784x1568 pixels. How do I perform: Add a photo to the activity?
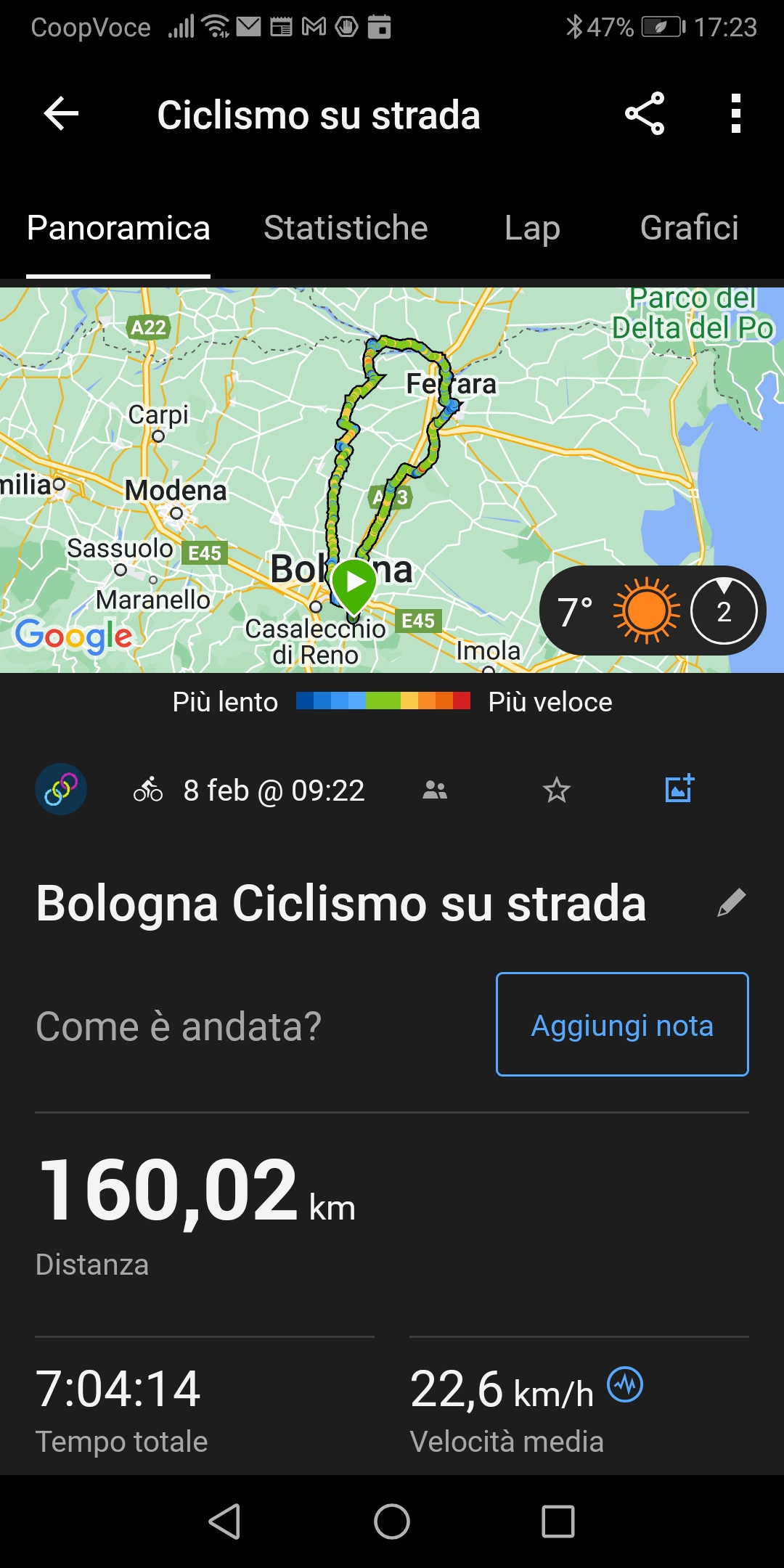tap(679, 789)
